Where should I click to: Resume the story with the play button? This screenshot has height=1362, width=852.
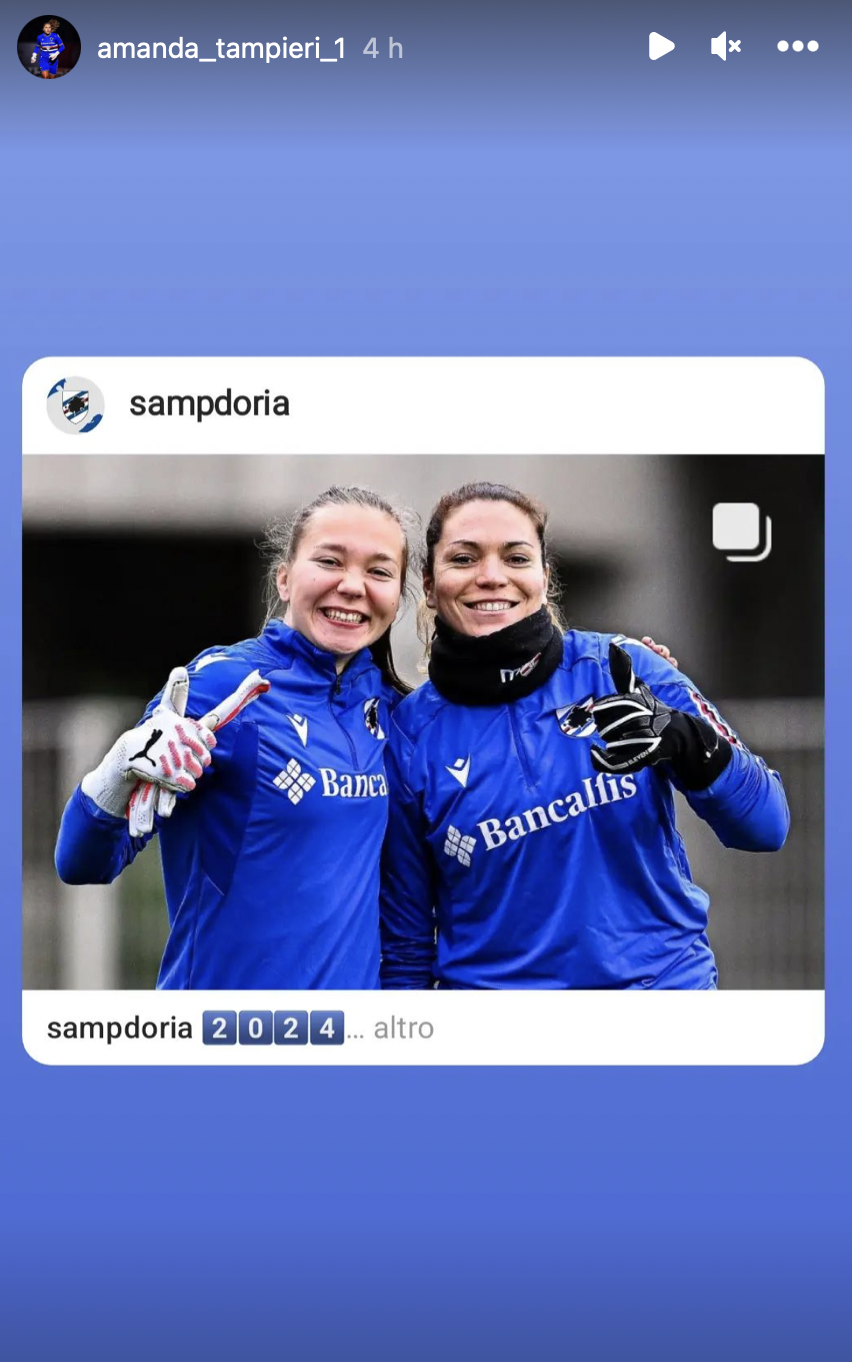click(x=661, y=46)
